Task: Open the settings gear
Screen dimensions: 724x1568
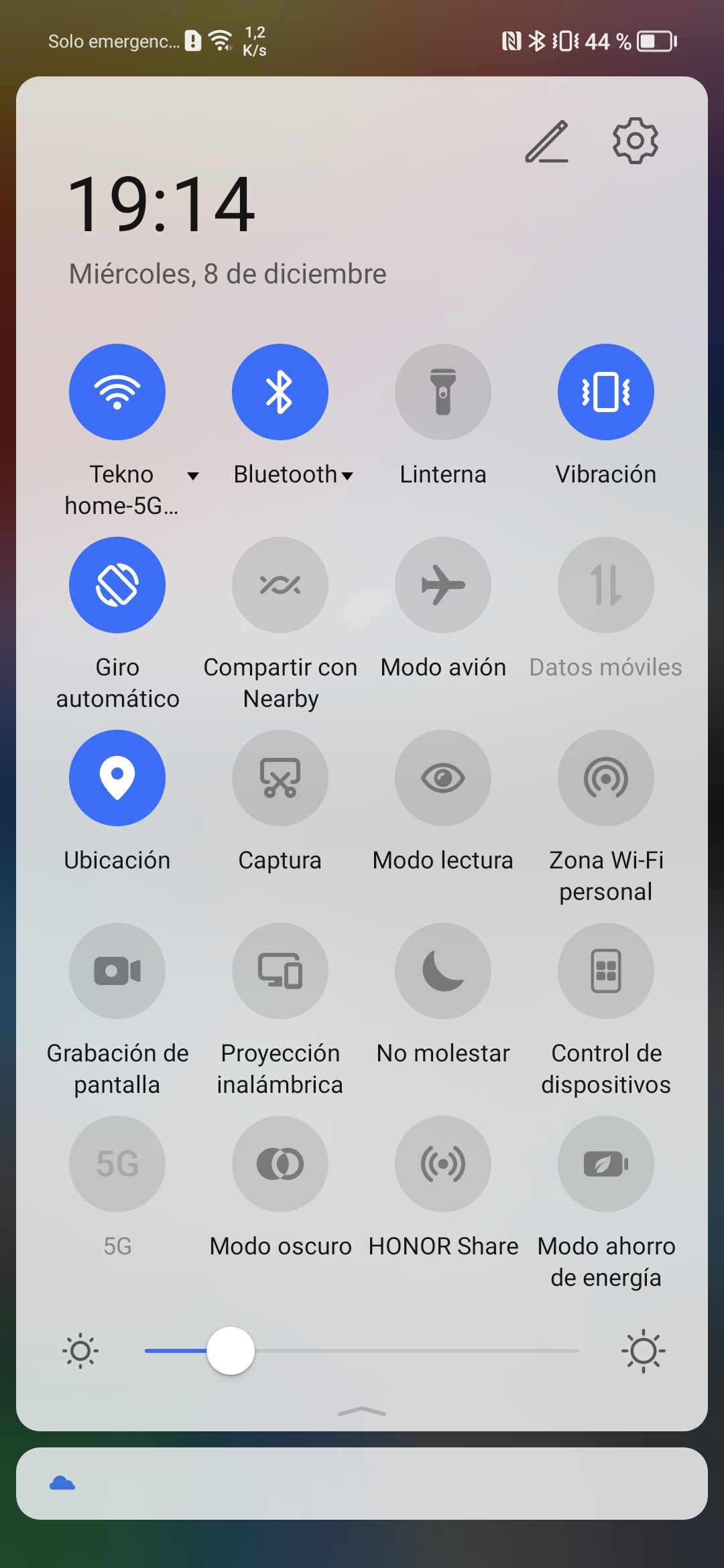Action: coord(636,141)
